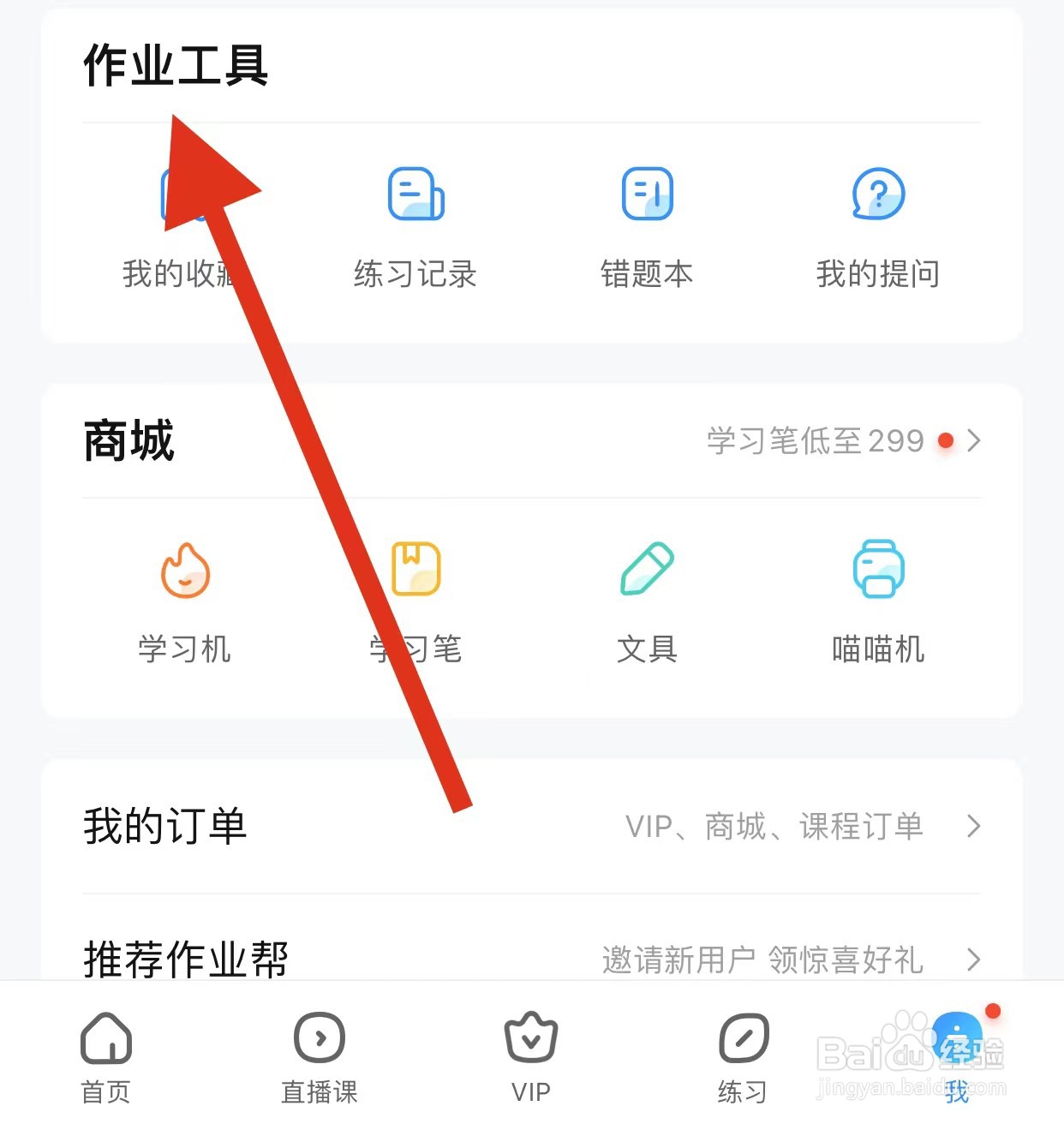This screenshot has height=1124, width=1064.
Task: Open the 练习记录 practice history icon
Action: [x=415, y=195]
